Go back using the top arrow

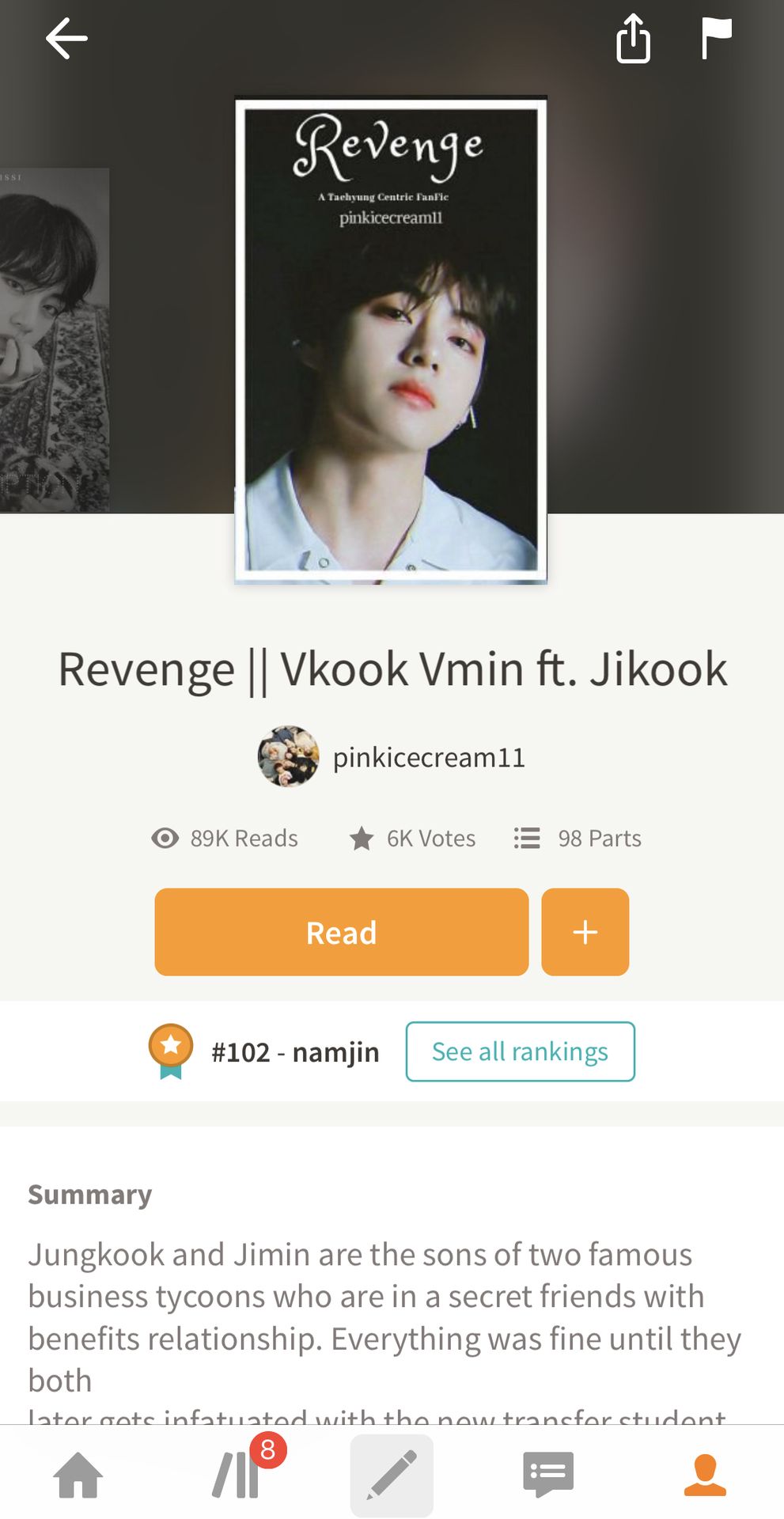(x=66, y=39)
